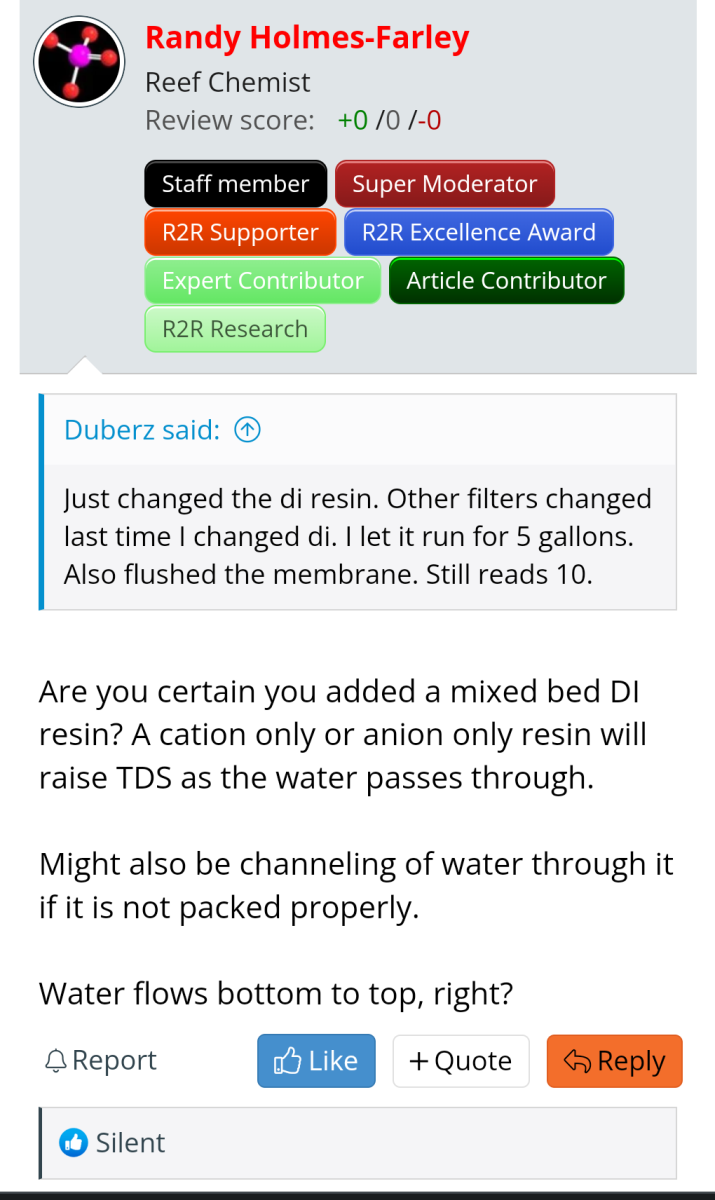Open Randy Holmes-Farley's profile name link
Screen dimensions: 715x1200
307,38
